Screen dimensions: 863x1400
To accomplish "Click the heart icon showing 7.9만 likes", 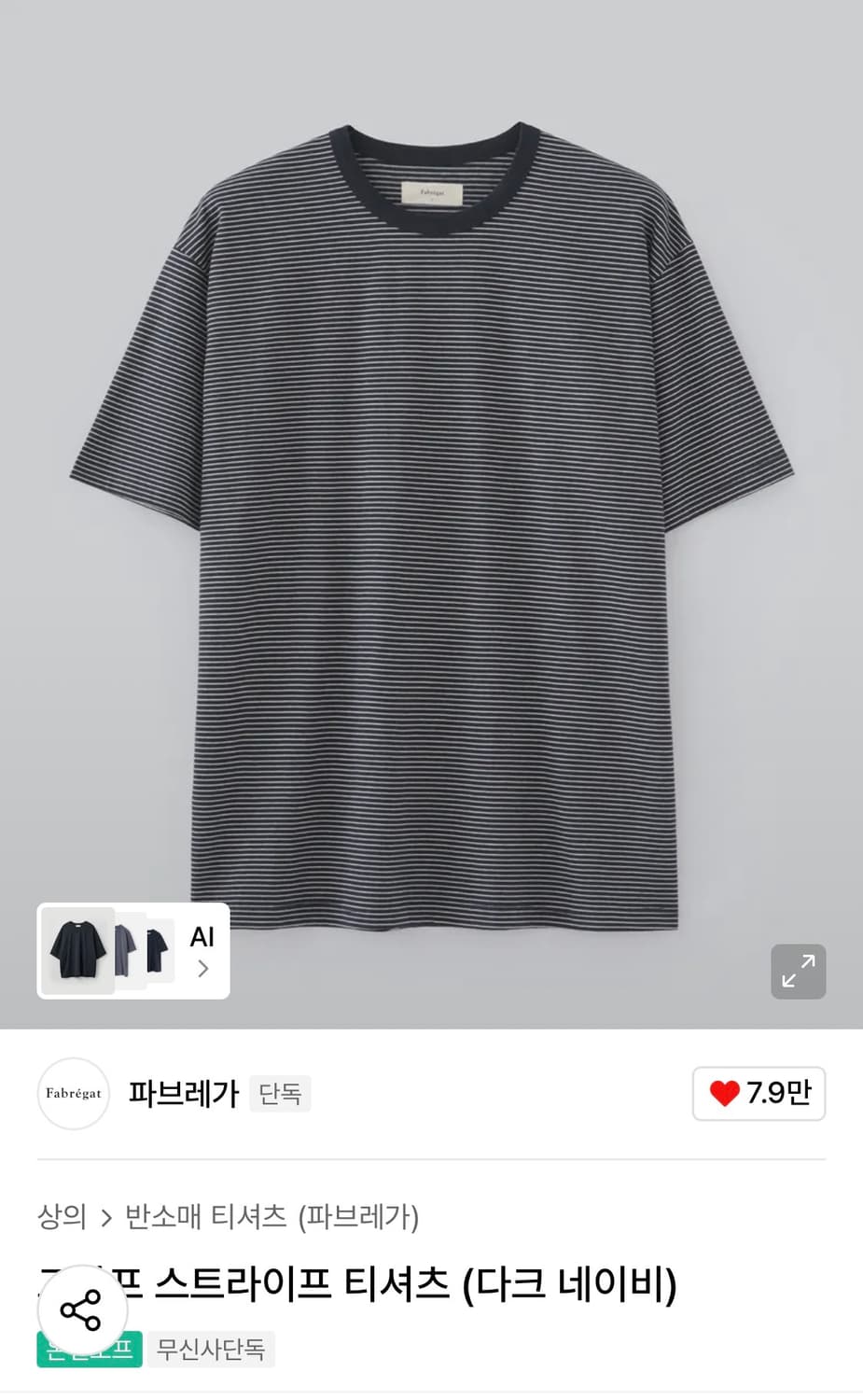I will tap(759, 1094).
